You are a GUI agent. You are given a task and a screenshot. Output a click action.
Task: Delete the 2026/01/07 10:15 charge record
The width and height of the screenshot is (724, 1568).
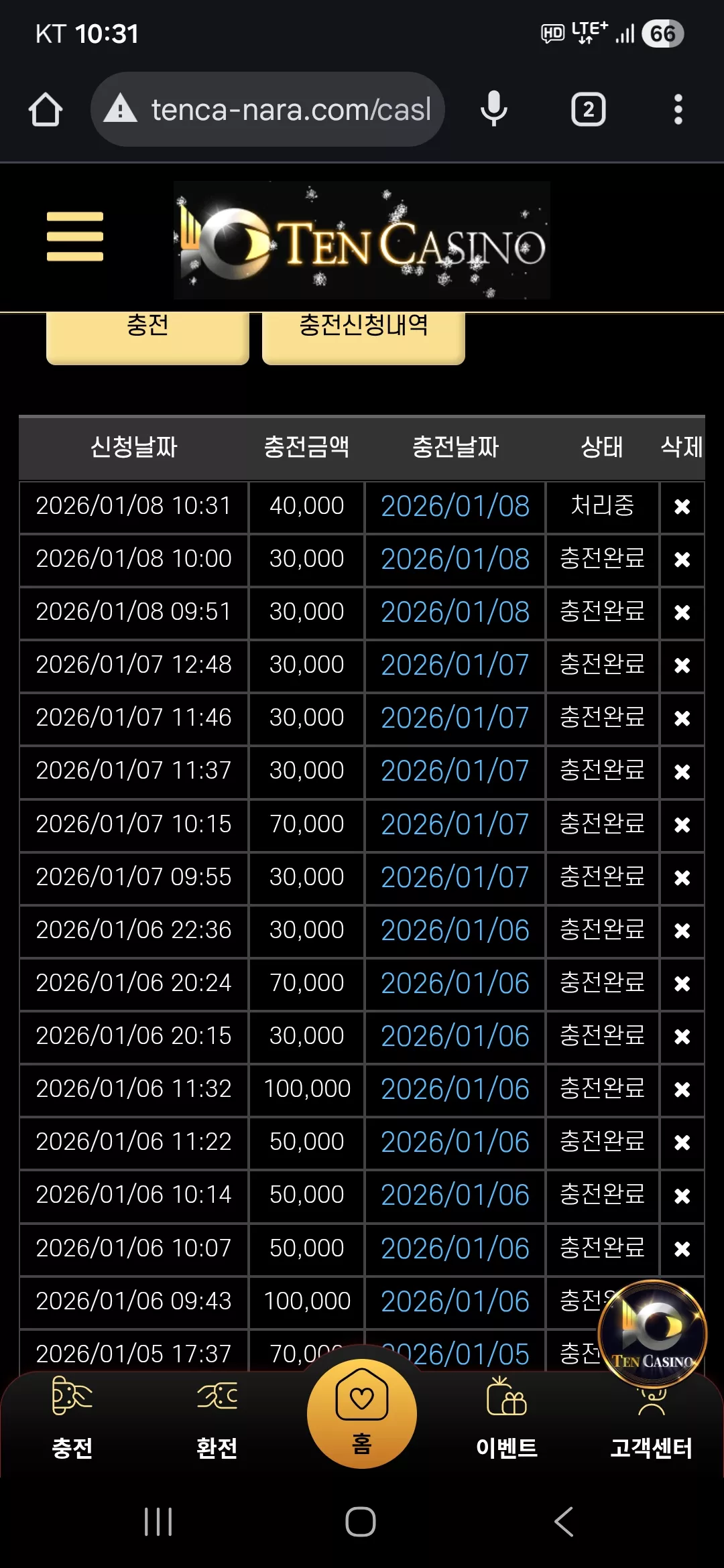[x=682, y=825]
